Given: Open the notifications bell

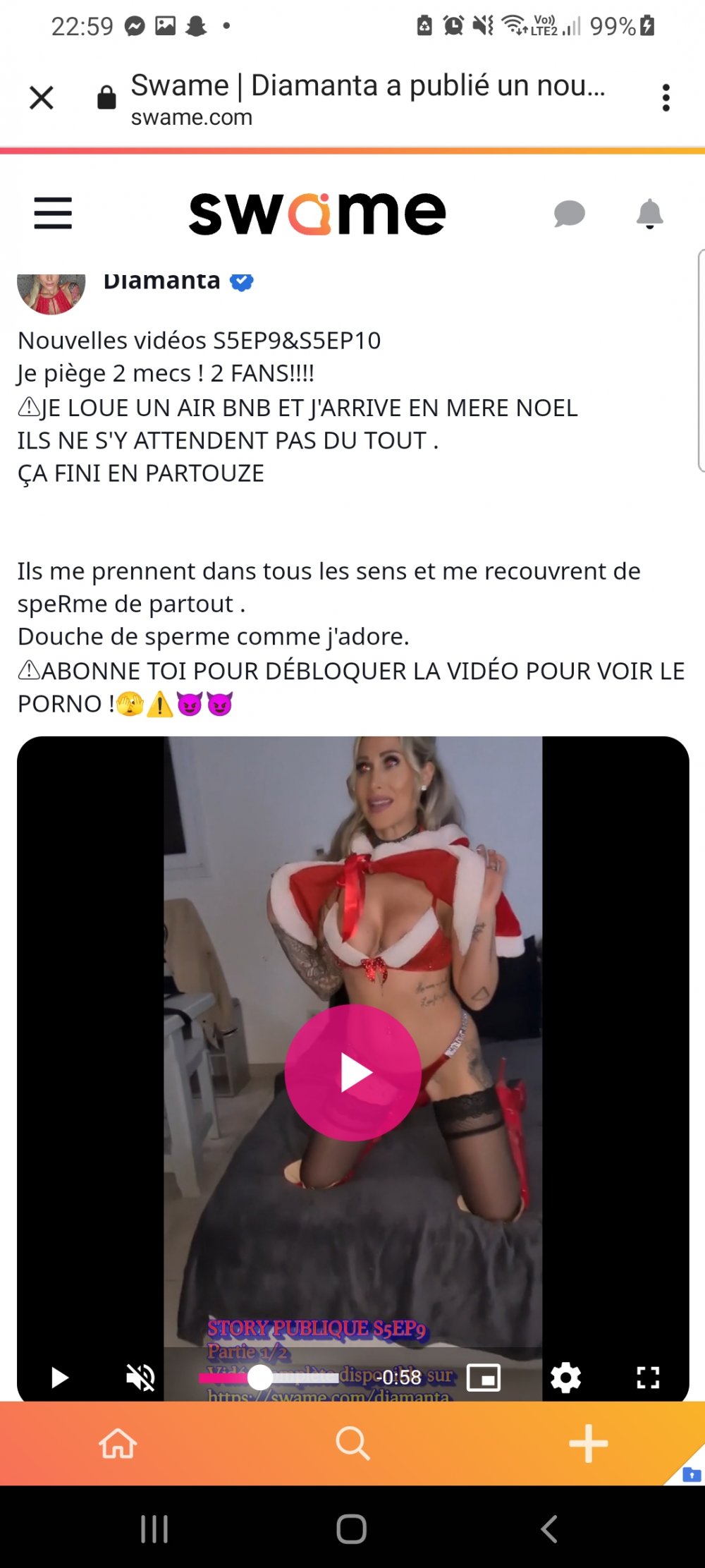Looking at the screenshot, I should coord(649,213).
